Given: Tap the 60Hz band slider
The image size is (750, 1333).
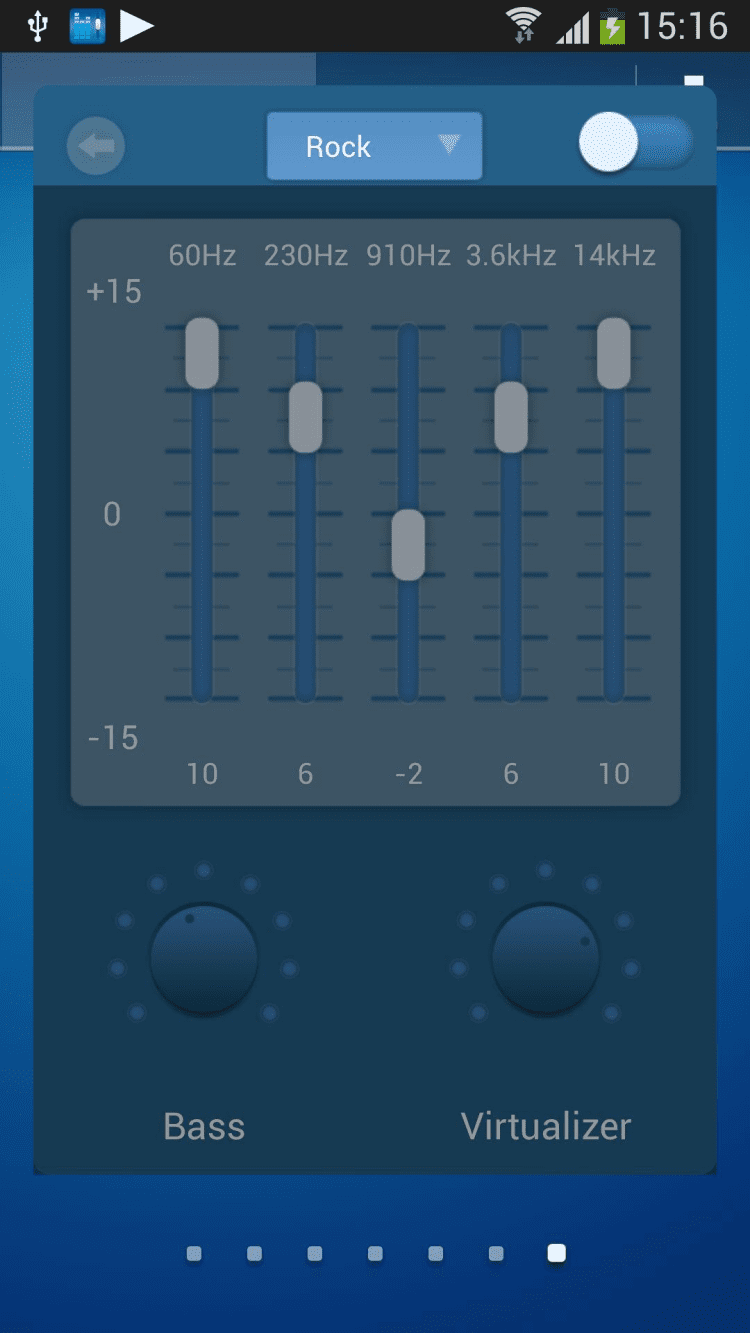Looking at the screenshot, I should [x=202, y=353].
